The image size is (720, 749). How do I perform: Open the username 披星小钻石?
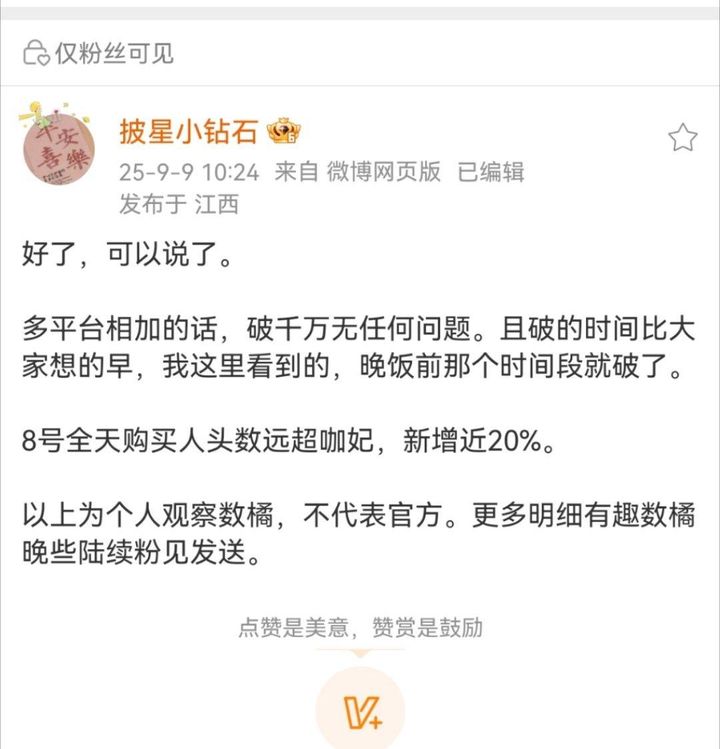[x=188, y=131]
